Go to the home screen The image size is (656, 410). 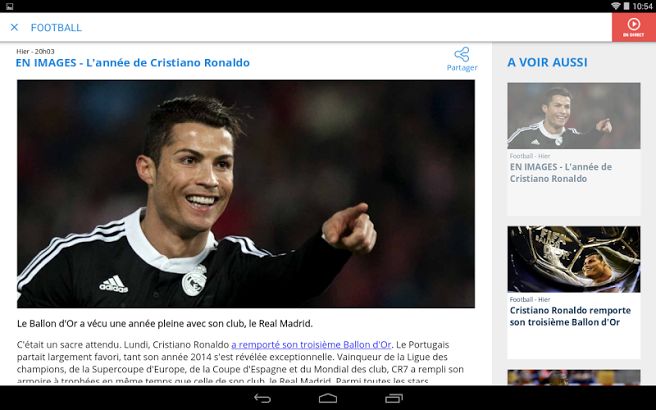coord(328,398)
